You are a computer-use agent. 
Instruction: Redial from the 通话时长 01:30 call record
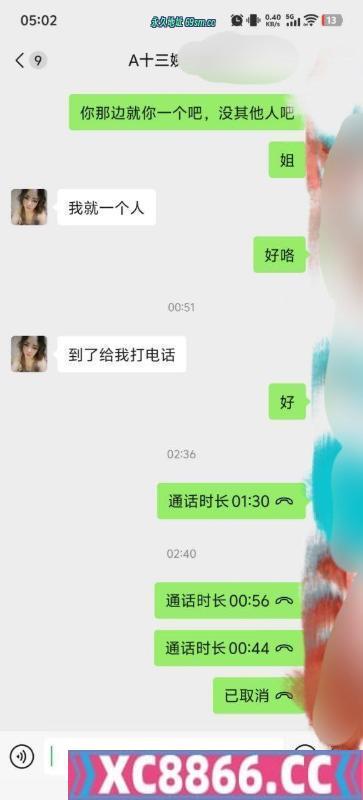231,502
